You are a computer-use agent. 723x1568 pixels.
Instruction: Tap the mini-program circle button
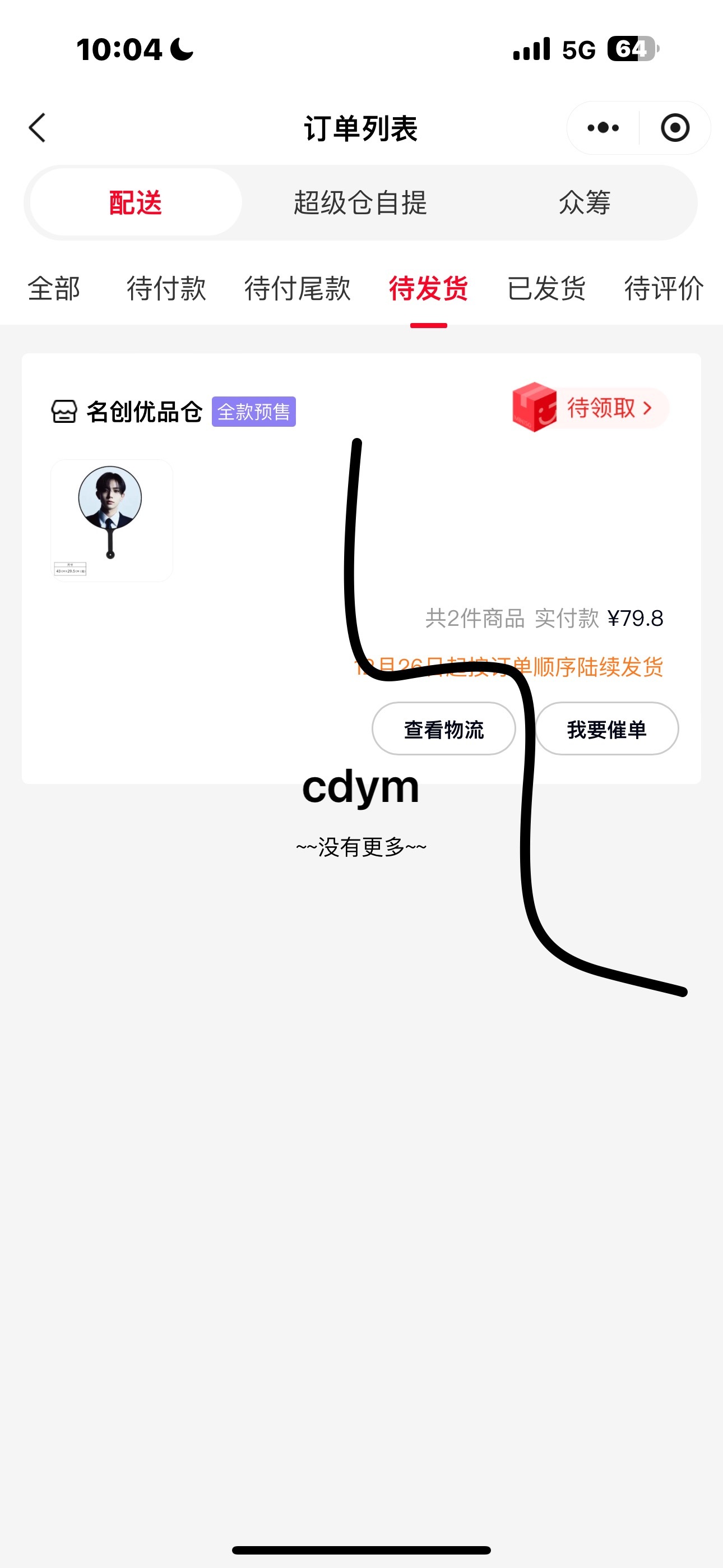point(675,128)
